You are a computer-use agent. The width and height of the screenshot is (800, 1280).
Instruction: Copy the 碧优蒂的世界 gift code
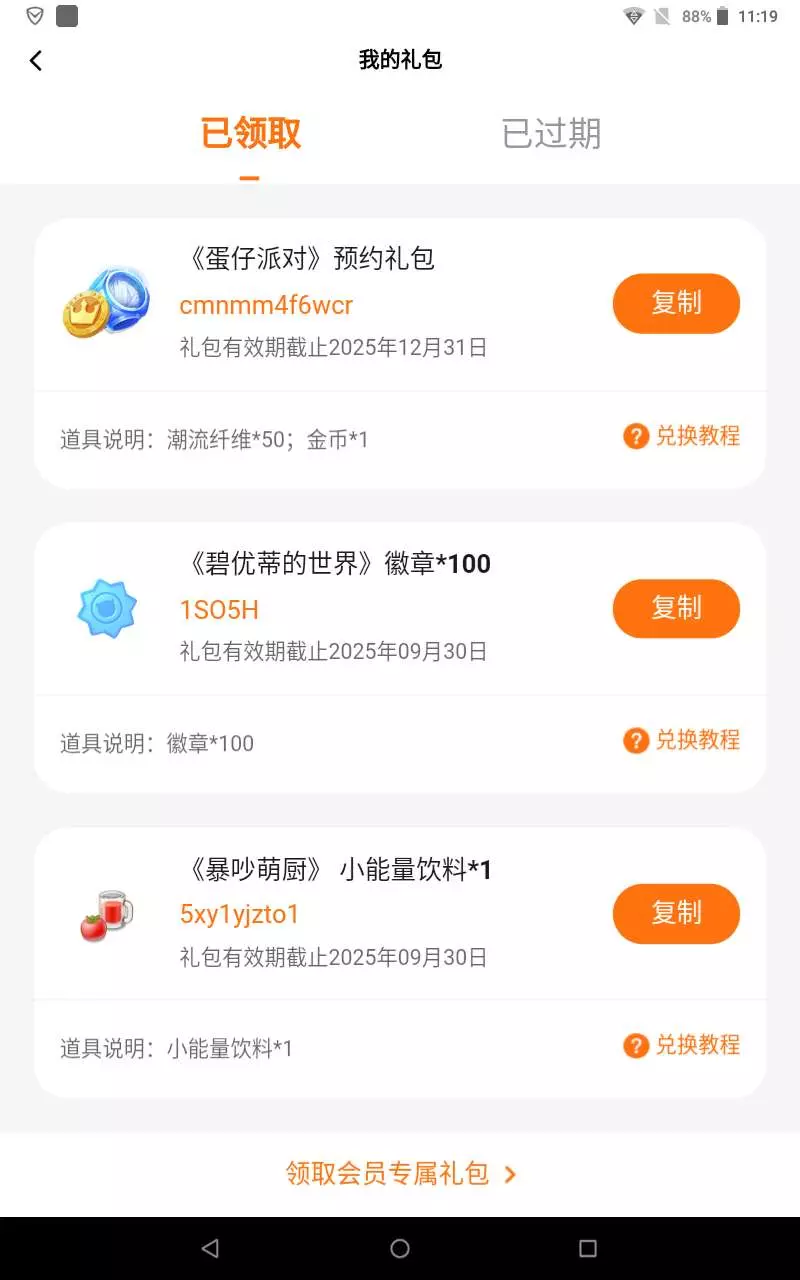[676, 608]
